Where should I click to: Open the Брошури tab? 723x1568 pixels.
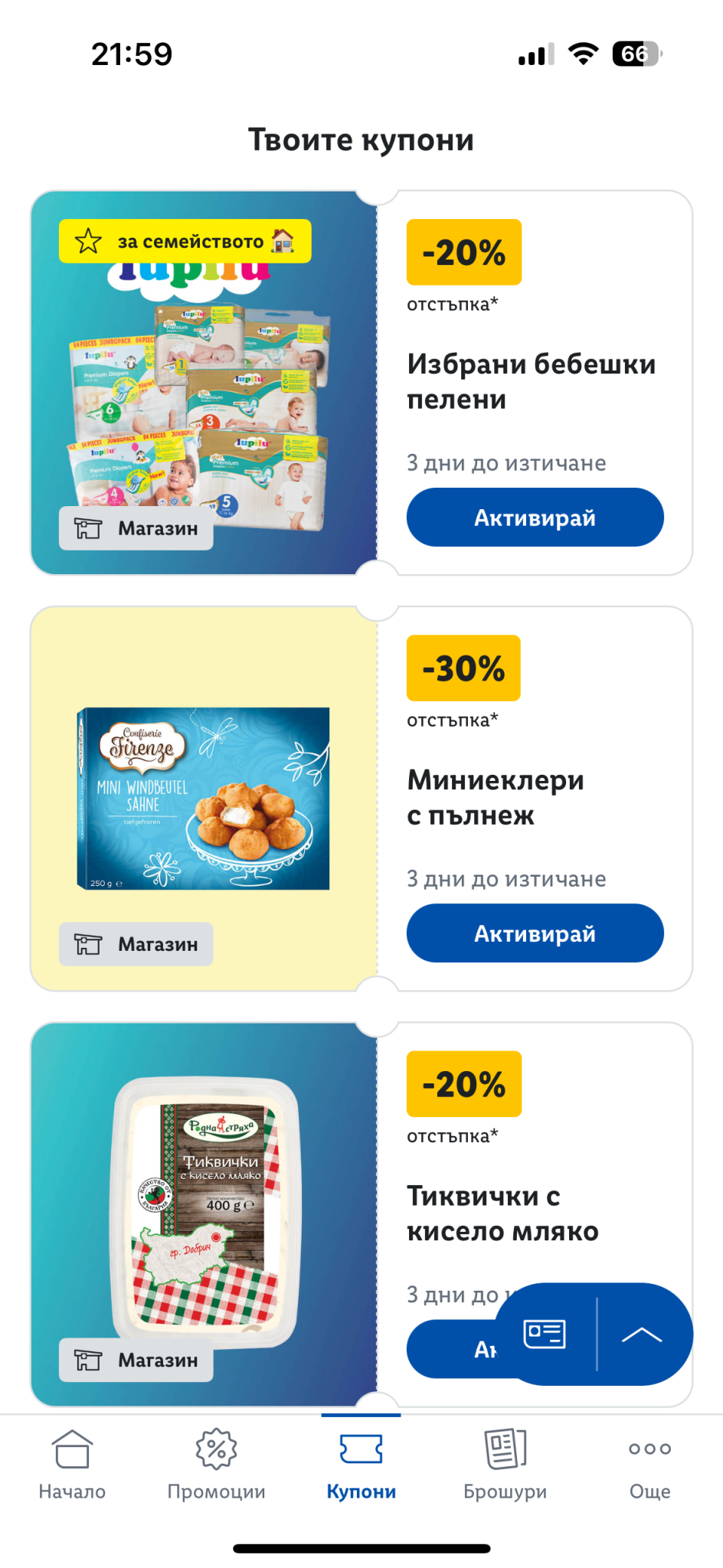pyautogui.click(x=505, y=1464)
